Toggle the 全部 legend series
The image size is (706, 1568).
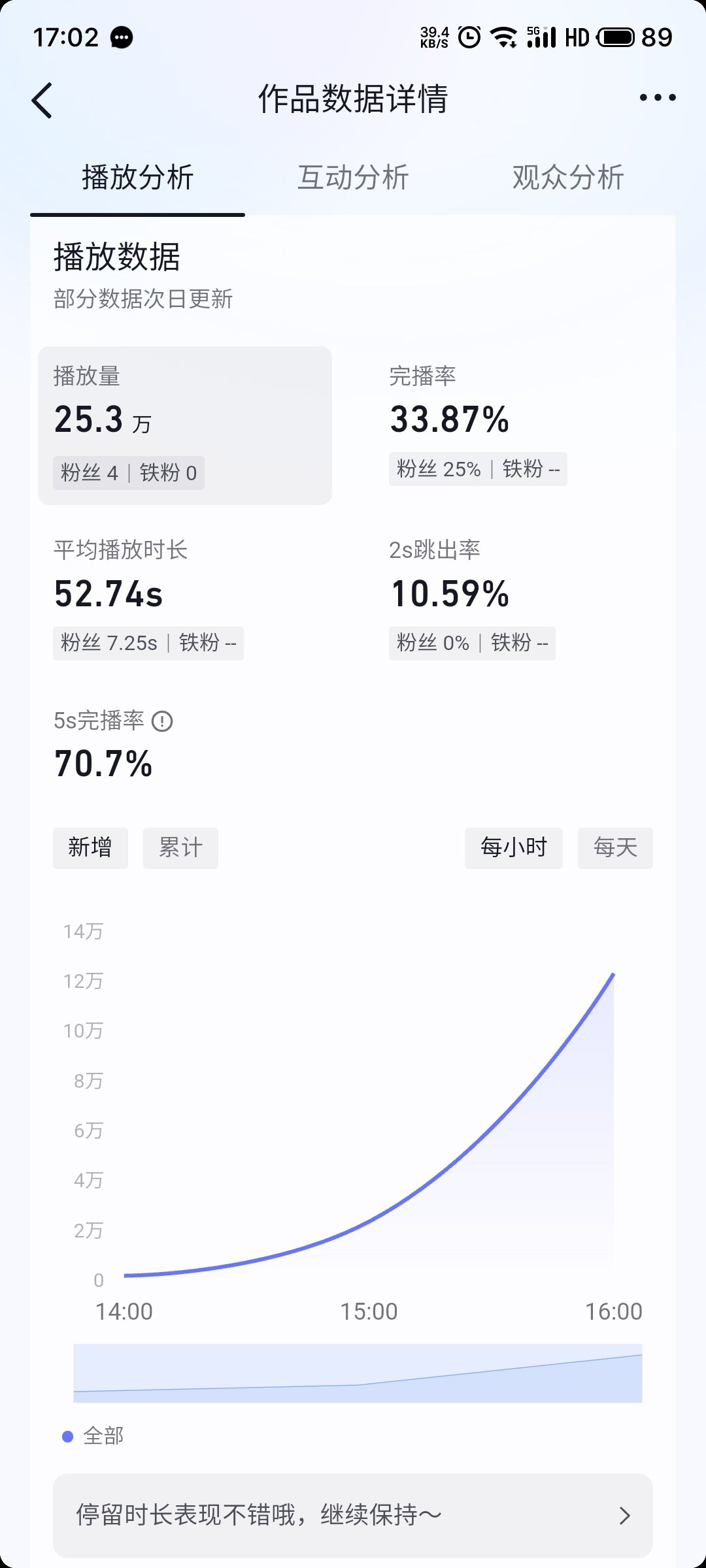[93, 1436]
